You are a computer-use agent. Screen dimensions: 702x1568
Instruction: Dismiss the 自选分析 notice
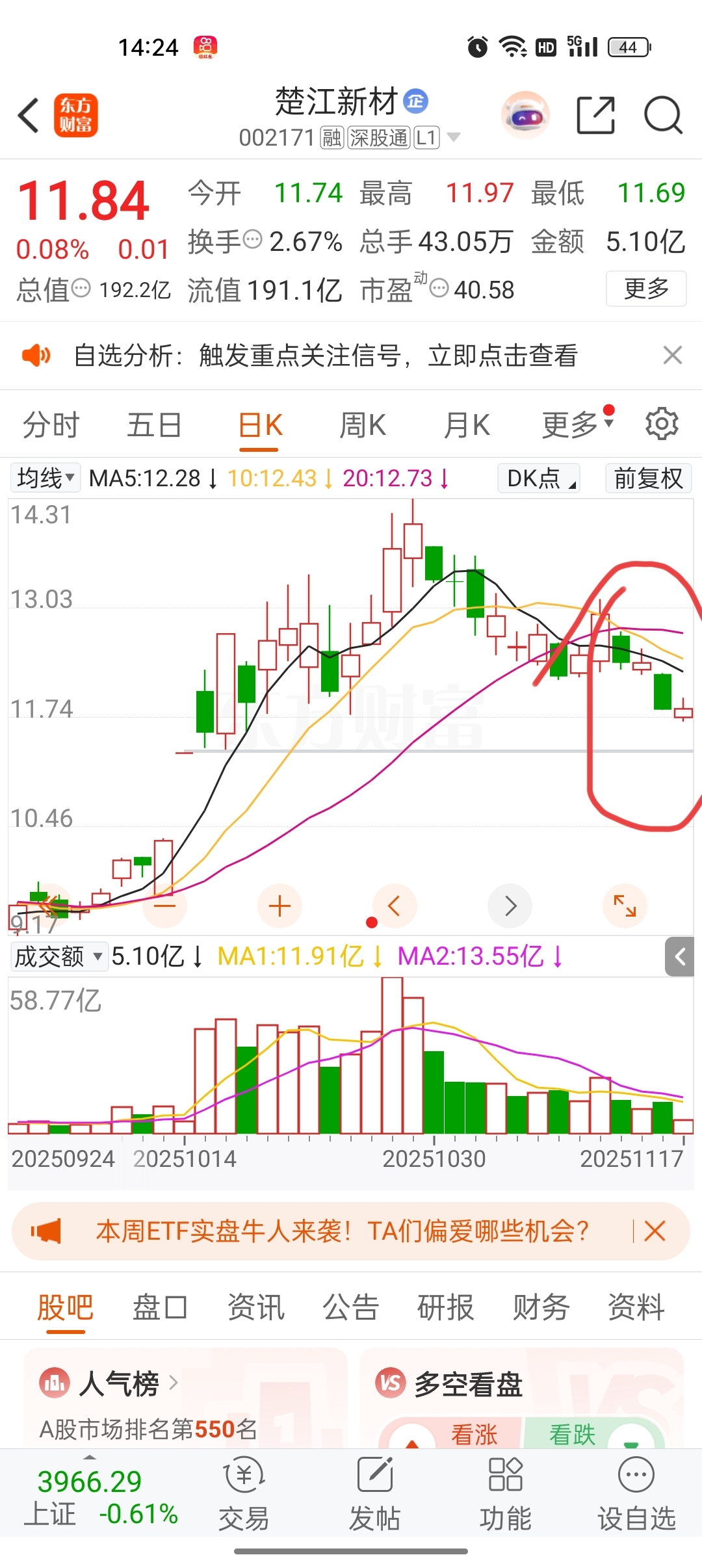672,355
